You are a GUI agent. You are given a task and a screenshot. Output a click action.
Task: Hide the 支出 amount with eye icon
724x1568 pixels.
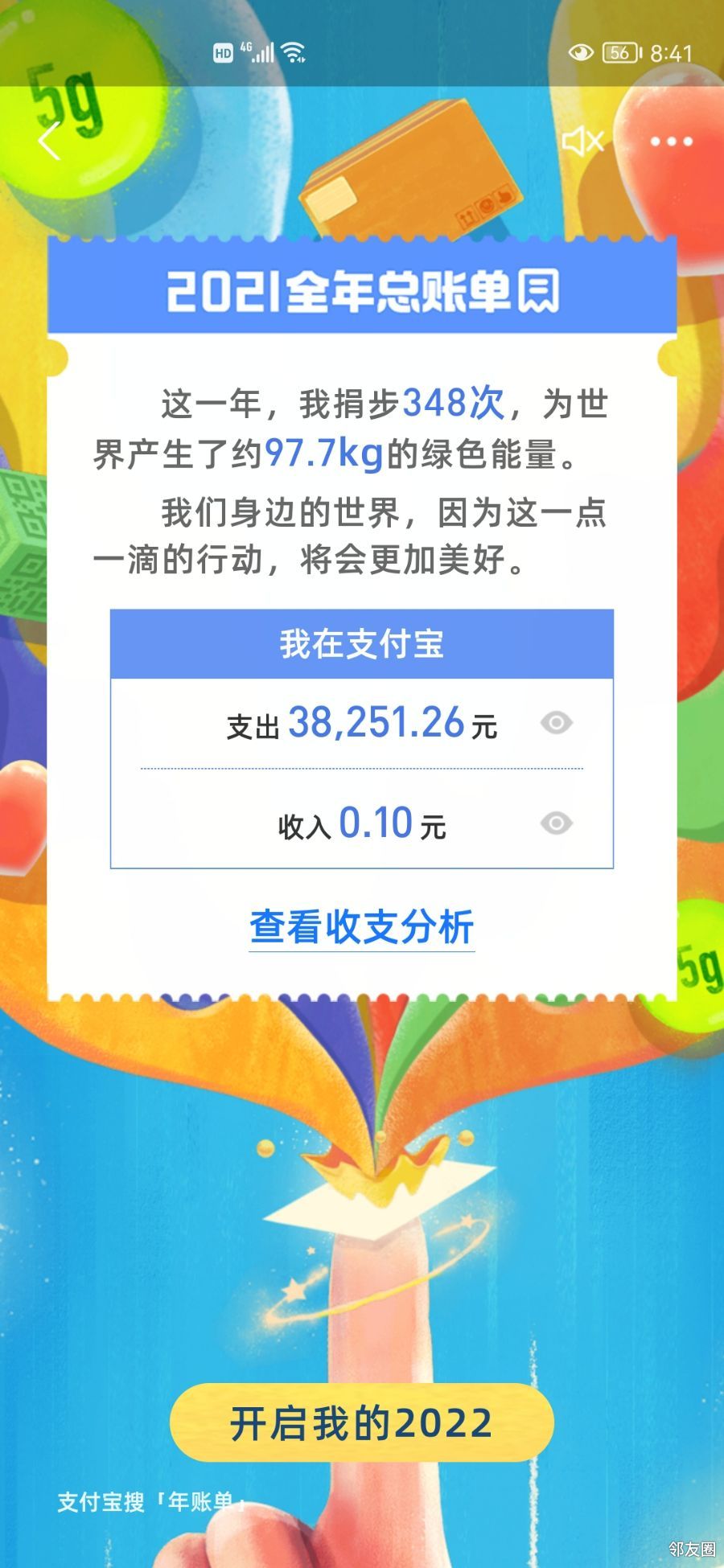pos(556,723)
